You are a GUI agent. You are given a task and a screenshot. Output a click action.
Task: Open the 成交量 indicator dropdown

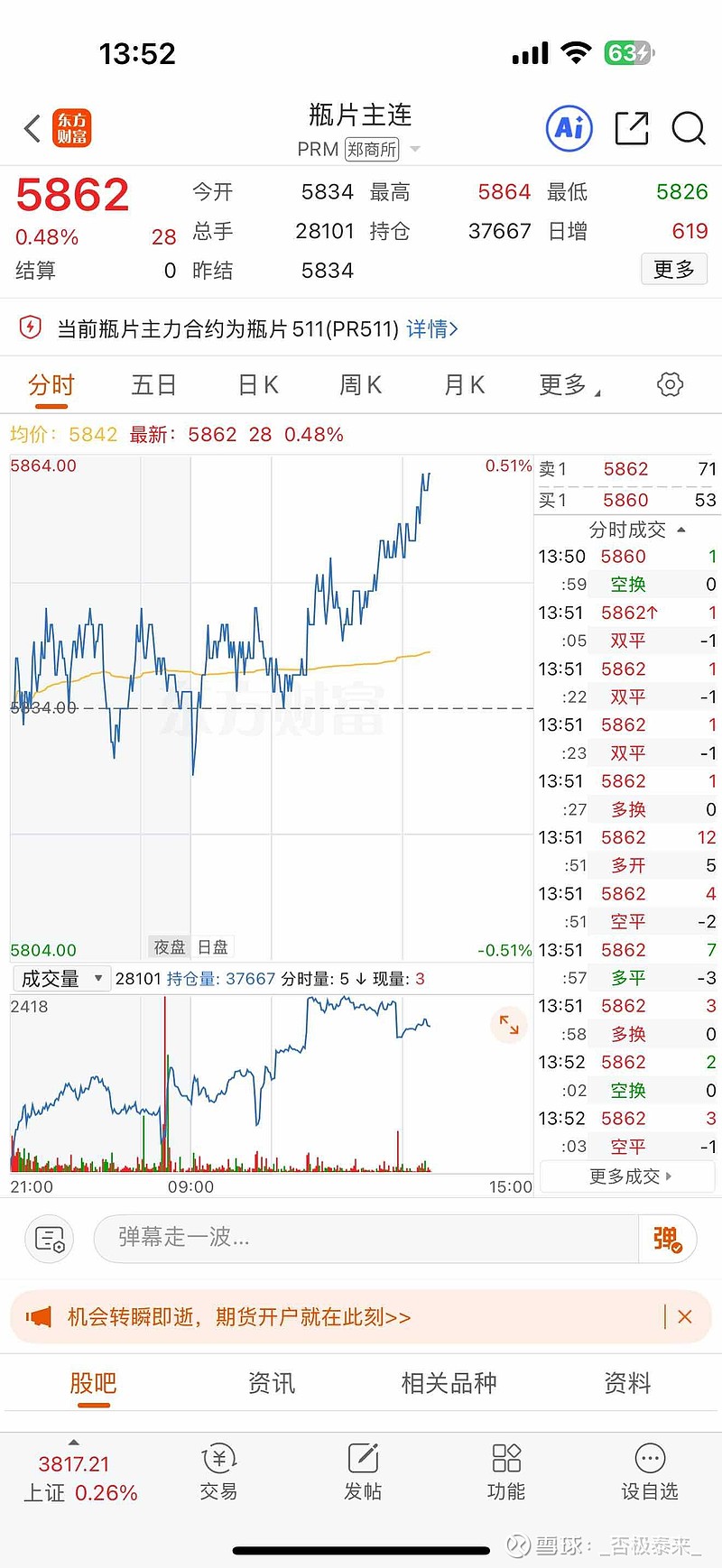click(x=61, y=979)
